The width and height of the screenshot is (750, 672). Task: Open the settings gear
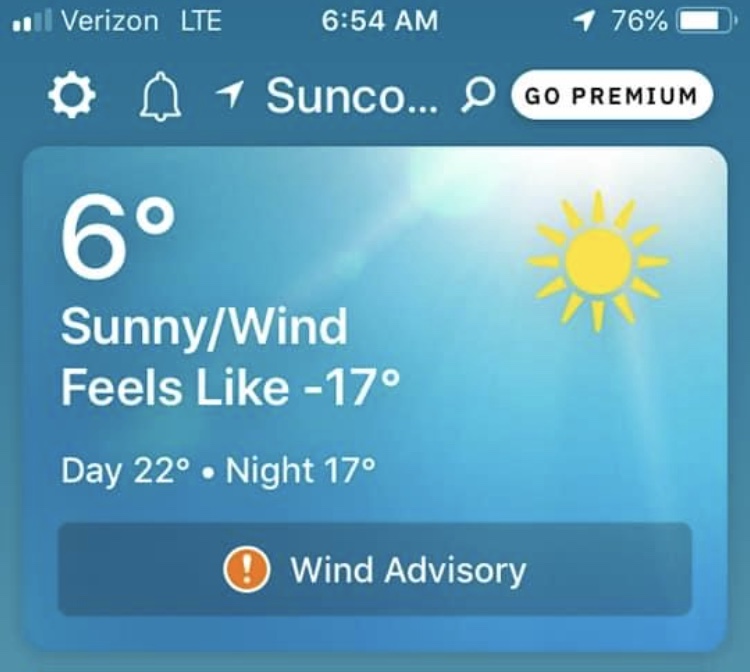(x=72, y=97)
